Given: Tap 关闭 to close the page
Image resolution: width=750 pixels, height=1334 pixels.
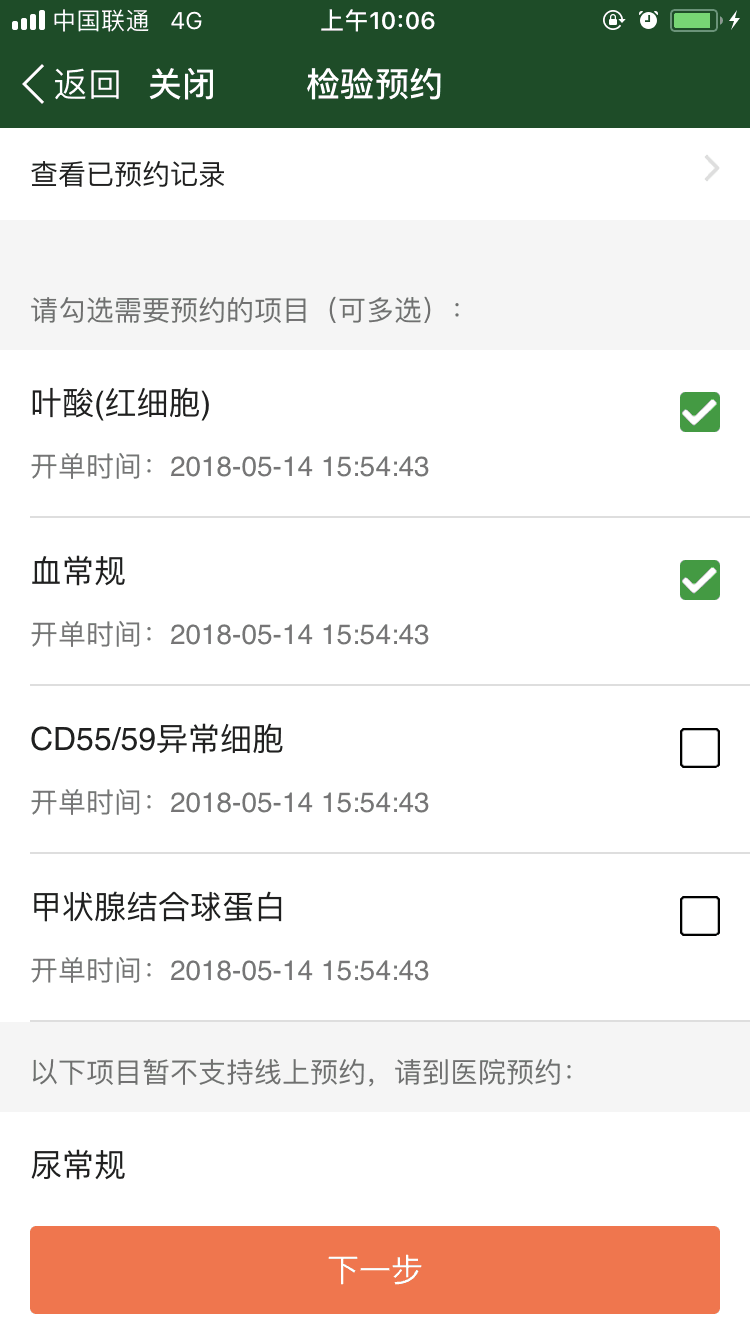Looking at the screenshot, I should coord(182,85).
